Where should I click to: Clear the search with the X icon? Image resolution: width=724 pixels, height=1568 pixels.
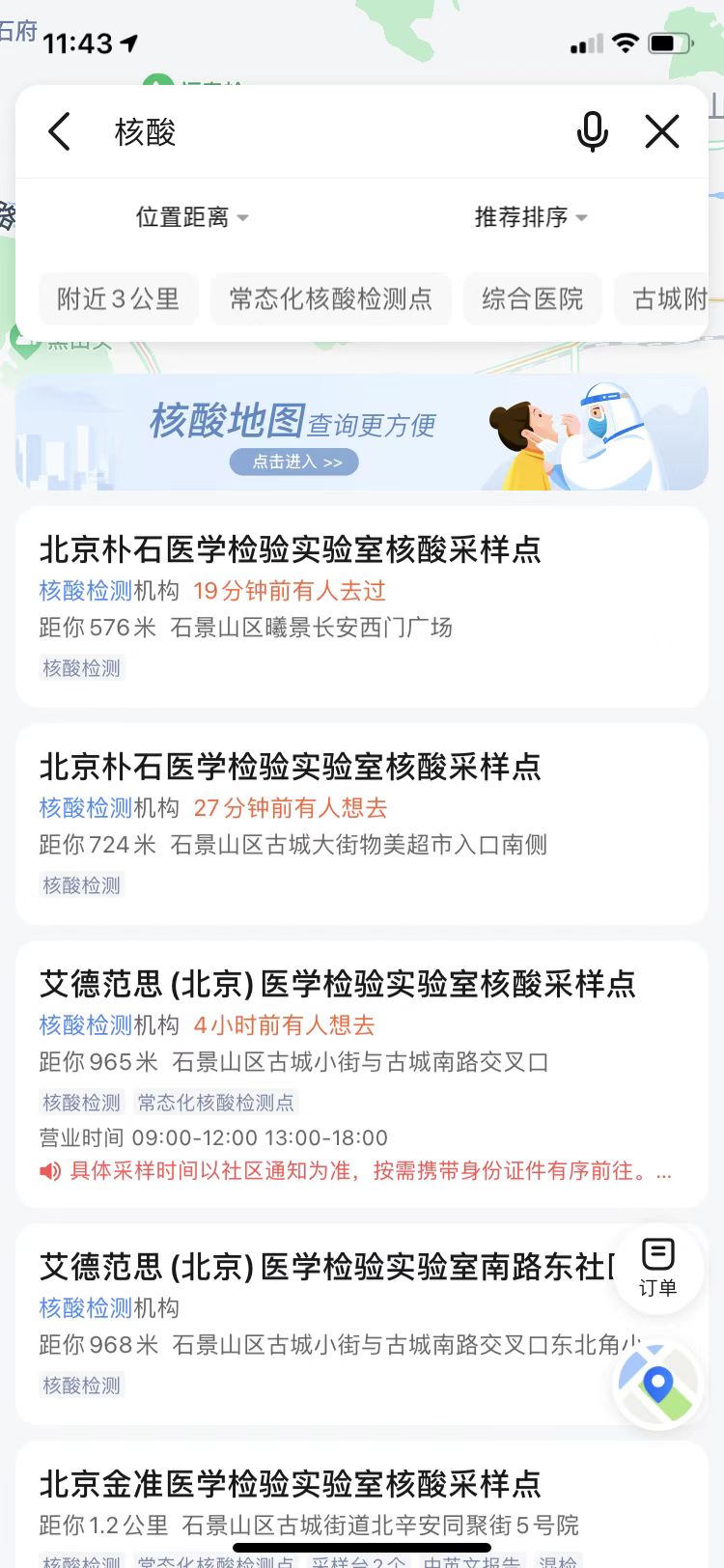[662, 131]
